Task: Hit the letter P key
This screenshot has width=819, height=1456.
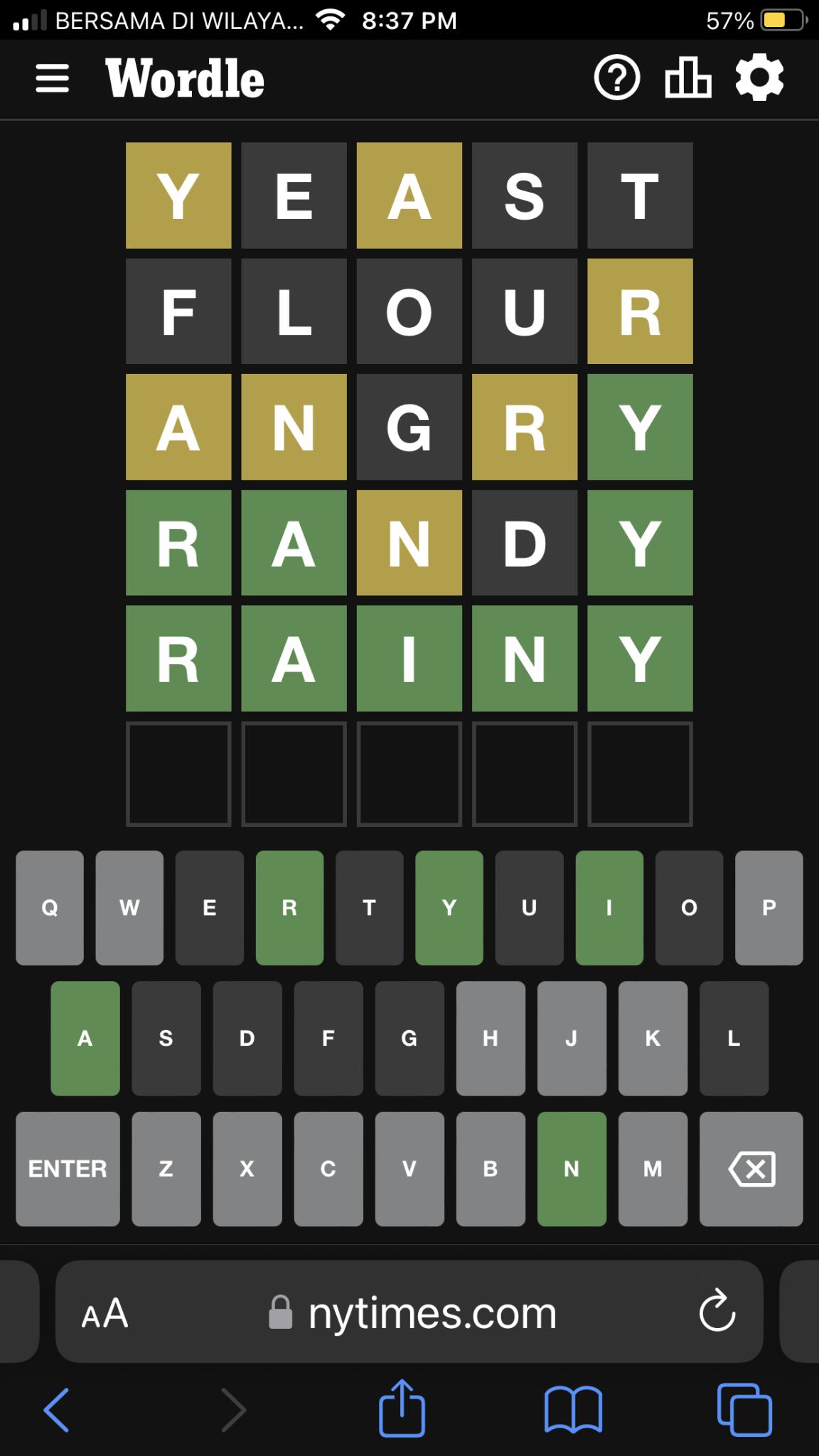Action: point(769,908)
